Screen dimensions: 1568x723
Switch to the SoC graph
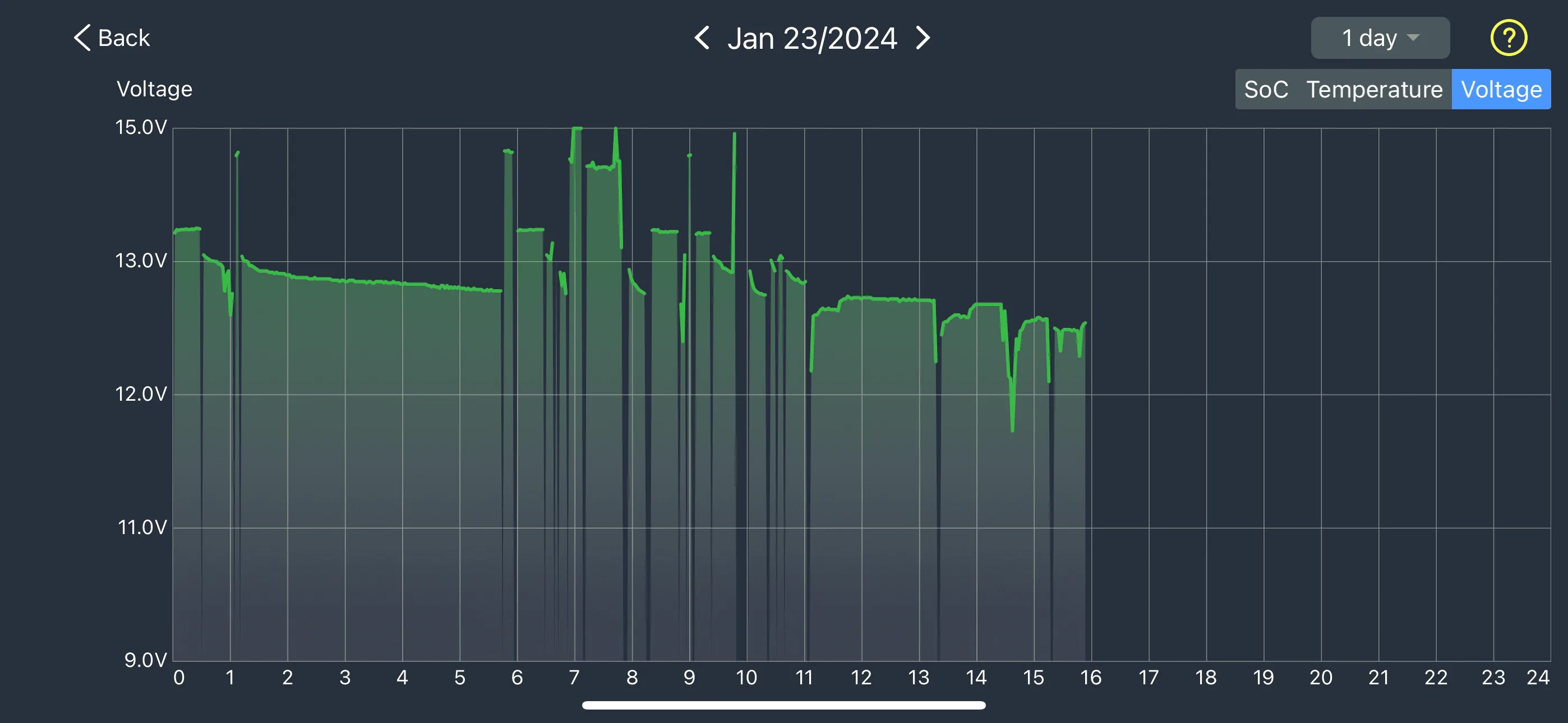(1266, 90)
